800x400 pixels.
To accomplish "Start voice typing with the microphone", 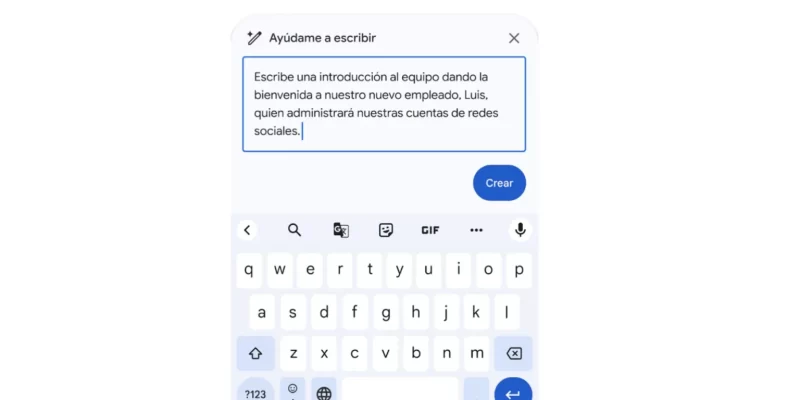I will point(520,230).
